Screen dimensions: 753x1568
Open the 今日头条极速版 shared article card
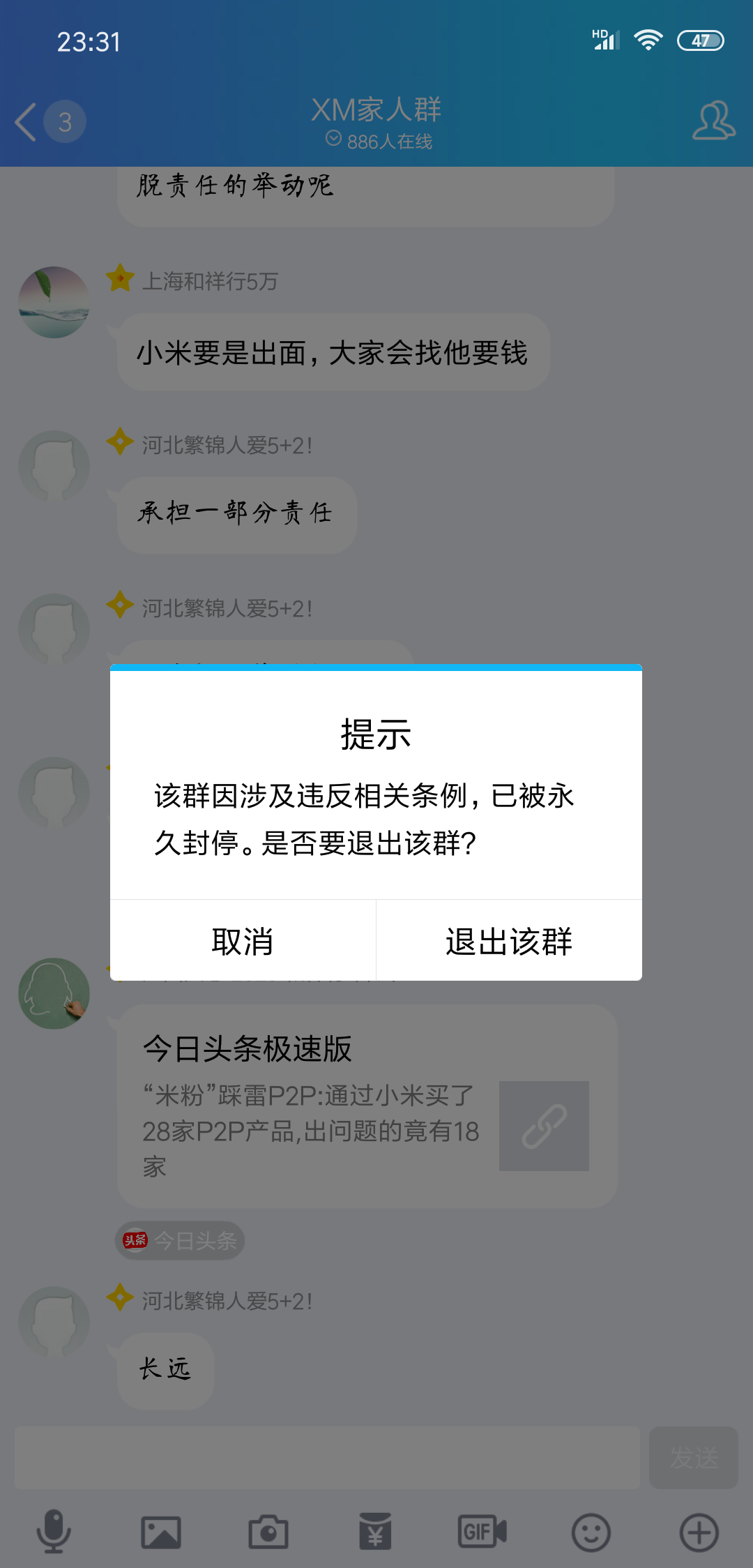pos(367,1106)
